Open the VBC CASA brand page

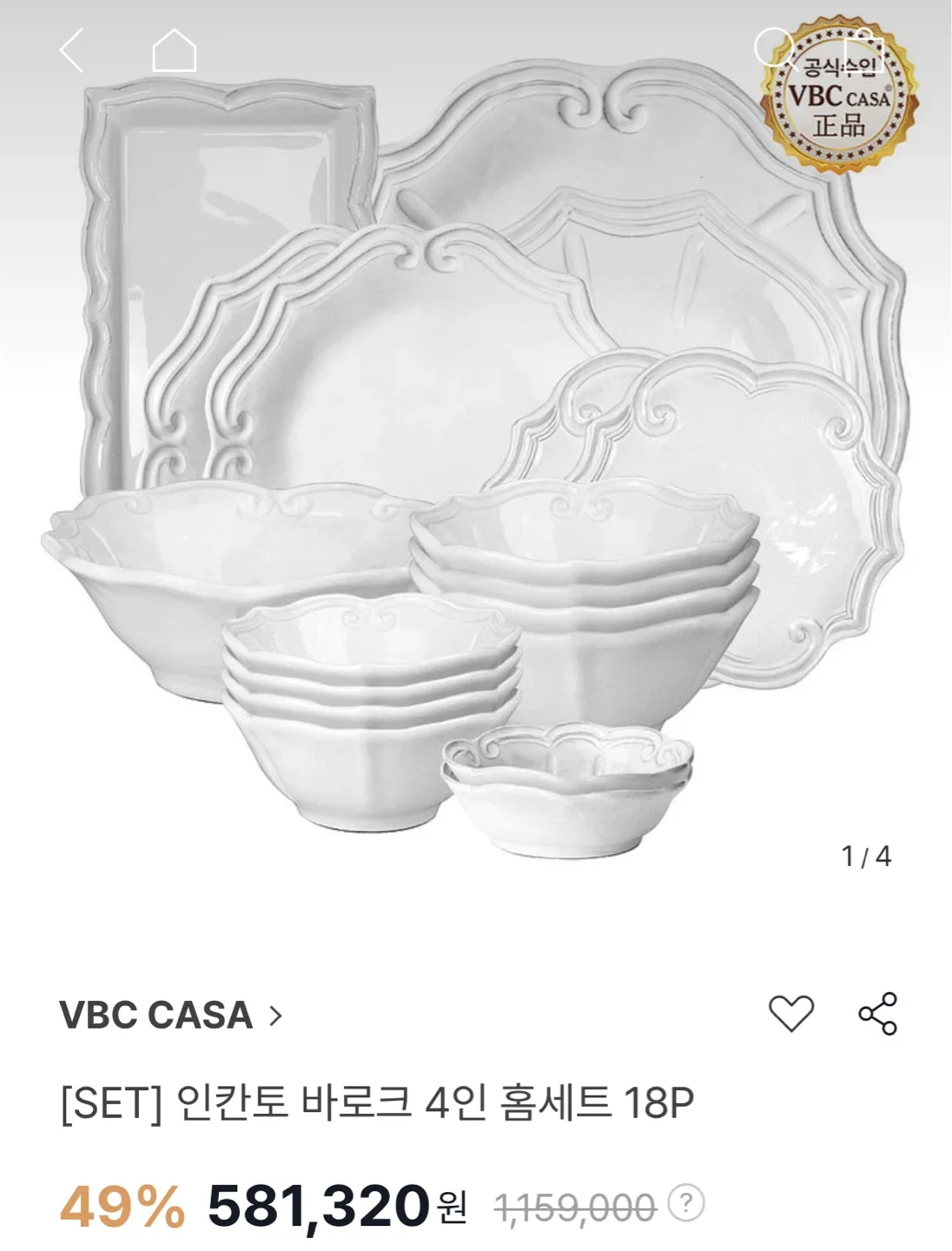click(170, 1015)
